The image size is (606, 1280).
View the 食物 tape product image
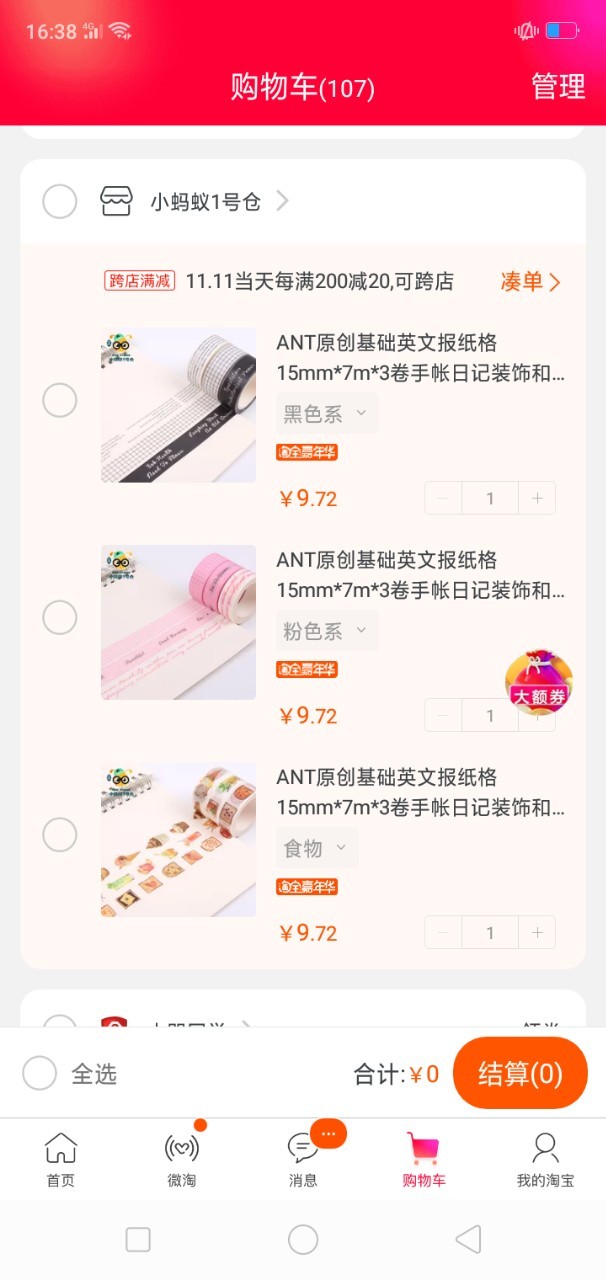tap(178, 840)
